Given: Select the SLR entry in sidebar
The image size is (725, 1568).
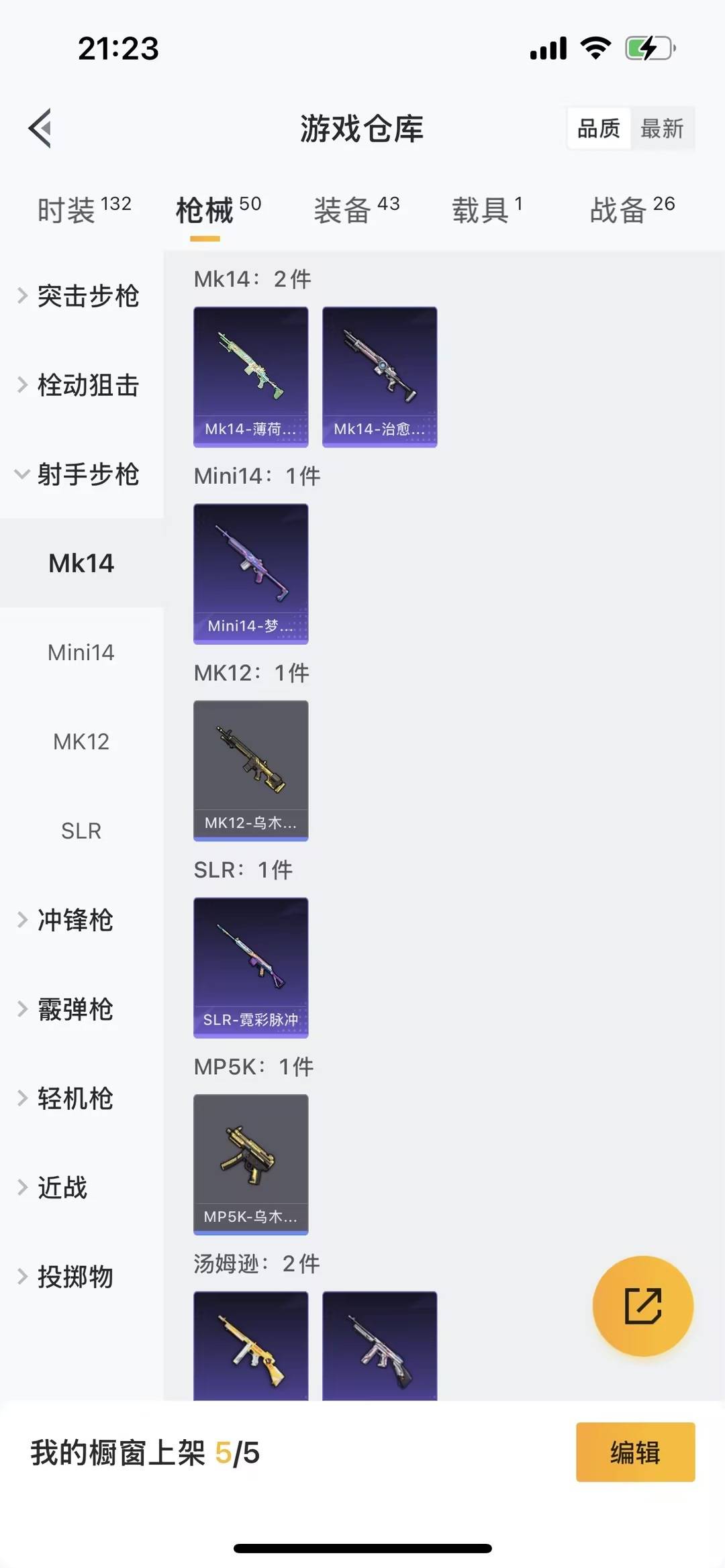Looking at the screenshot, I should point(81,831).
